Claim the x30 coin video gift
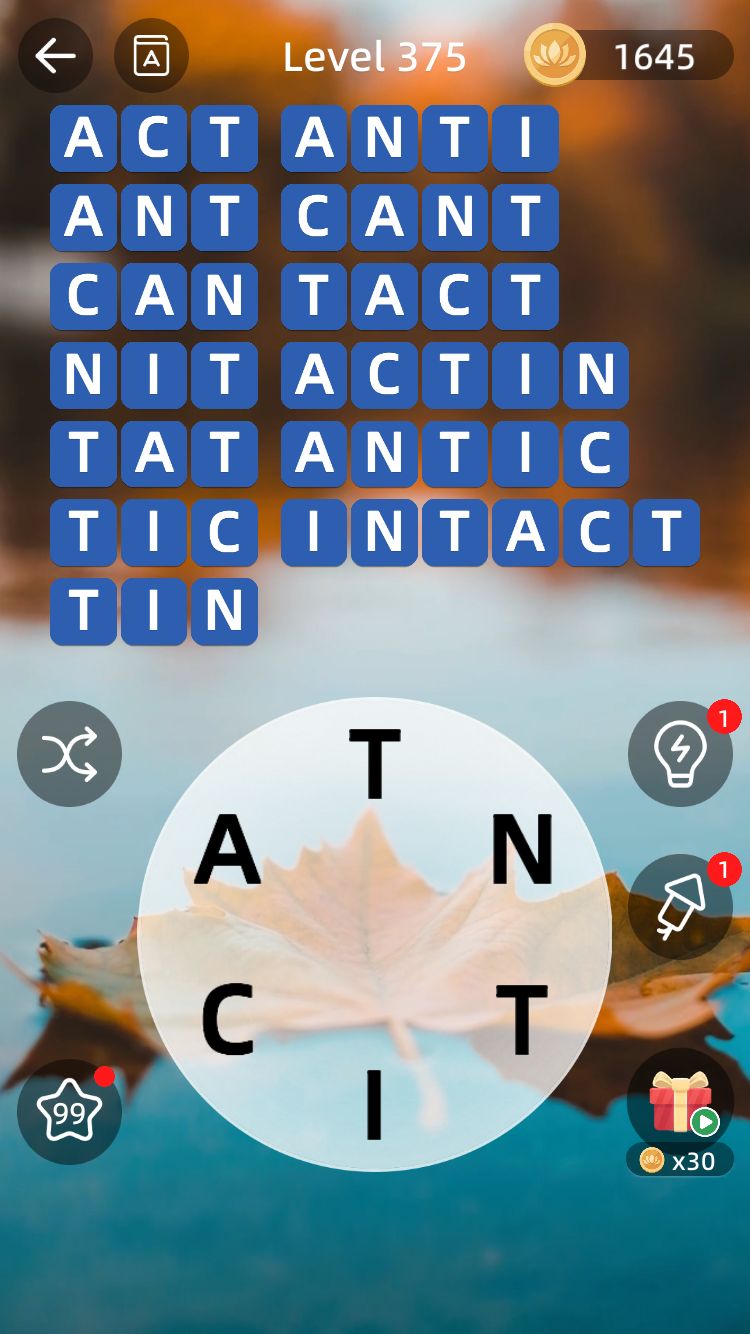 680,1108
